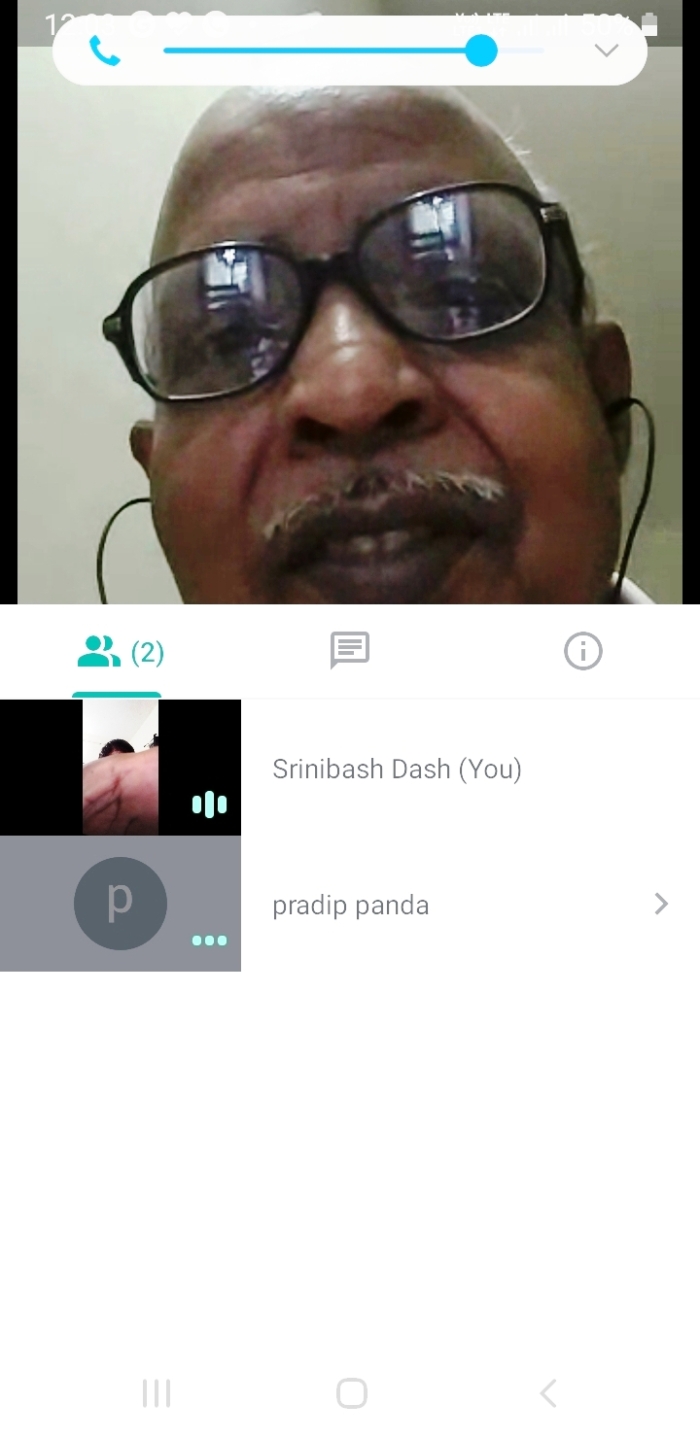Open the meeting info tab
Viewport: 700px width, 1438px height.
pos(583,652)
